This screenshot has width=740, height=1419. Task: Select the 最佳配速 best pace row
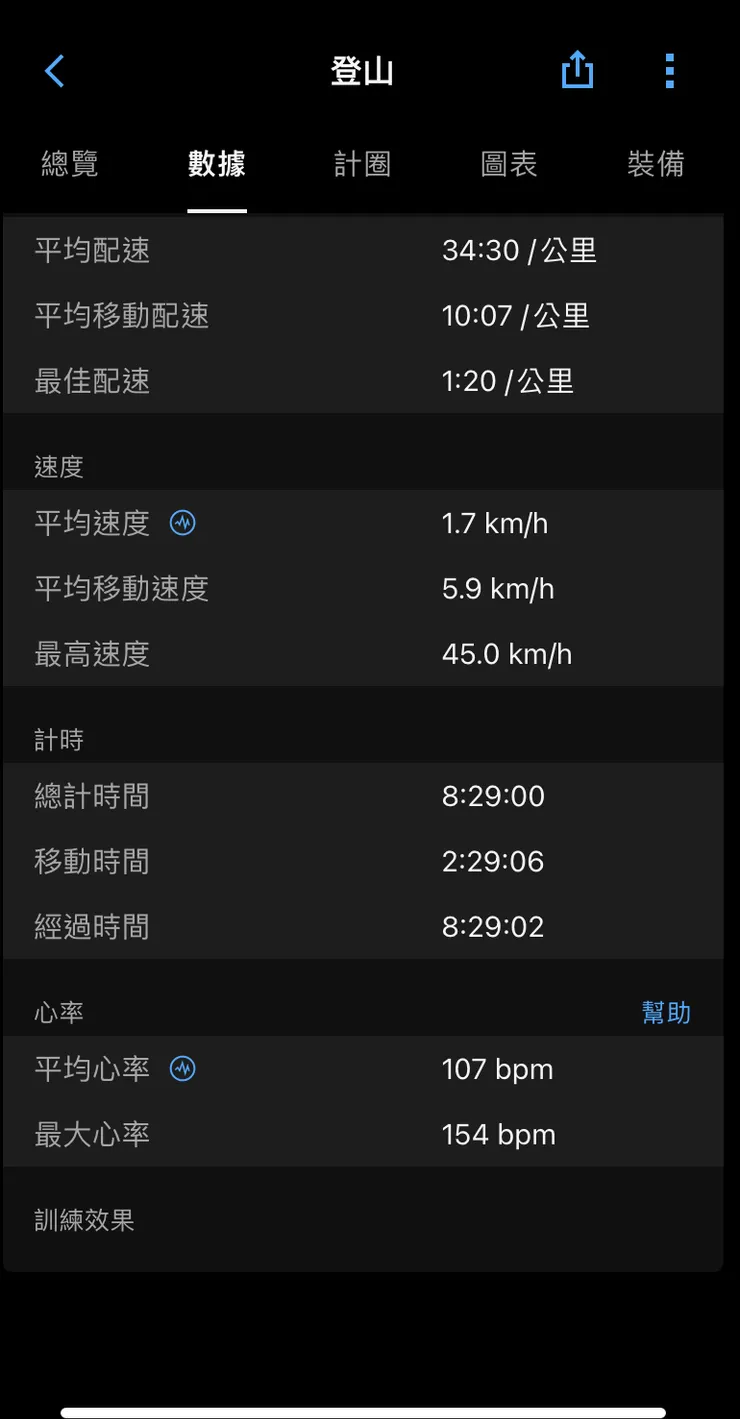(x=370, y=380)
